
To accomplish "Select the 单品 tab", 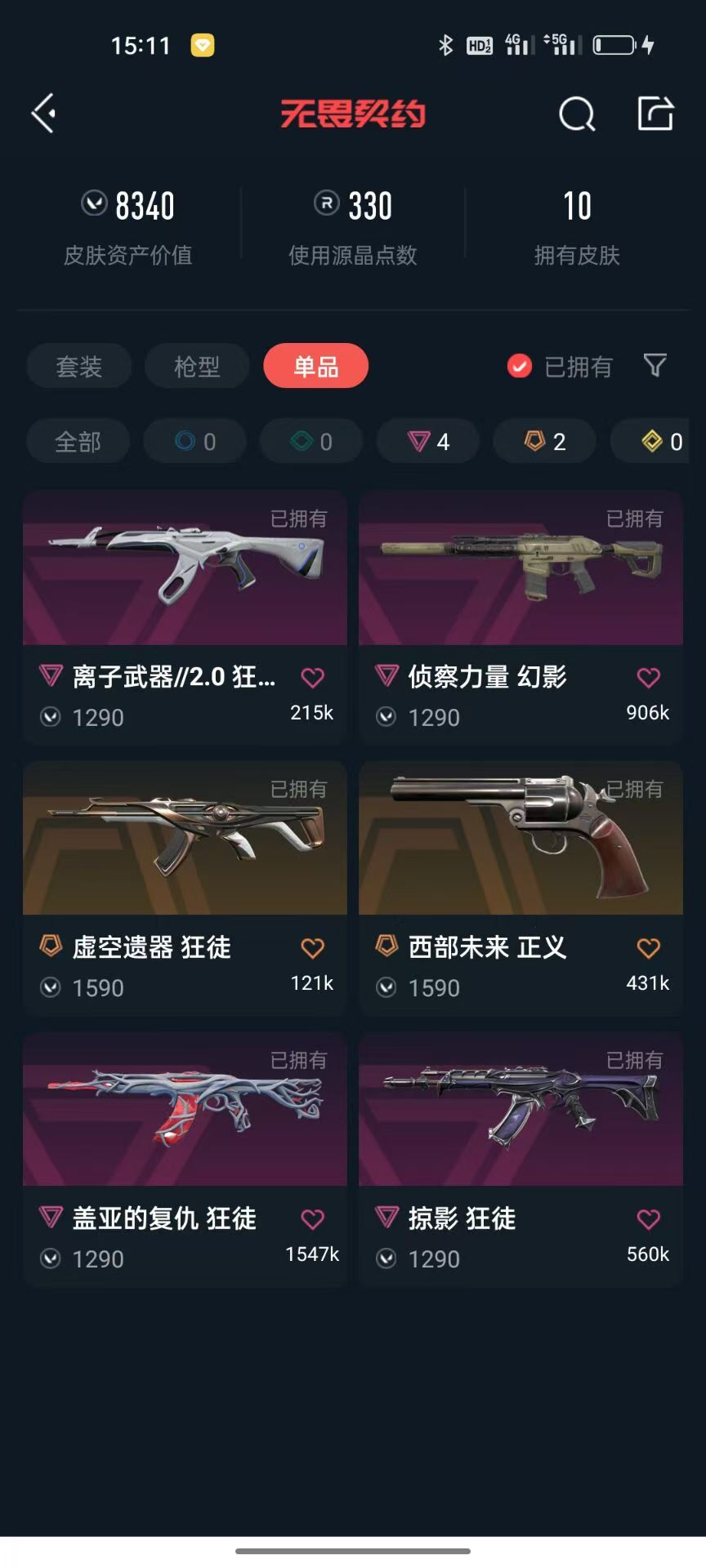I will pos(315,366).
